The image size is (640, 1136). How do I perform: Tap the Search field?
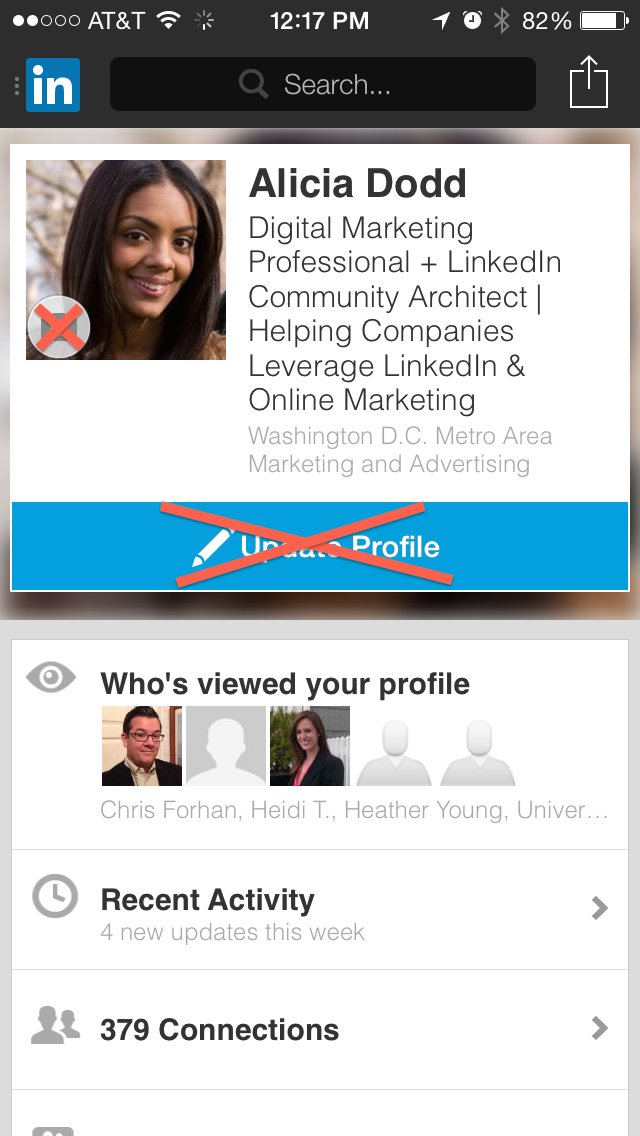(323, 84)
